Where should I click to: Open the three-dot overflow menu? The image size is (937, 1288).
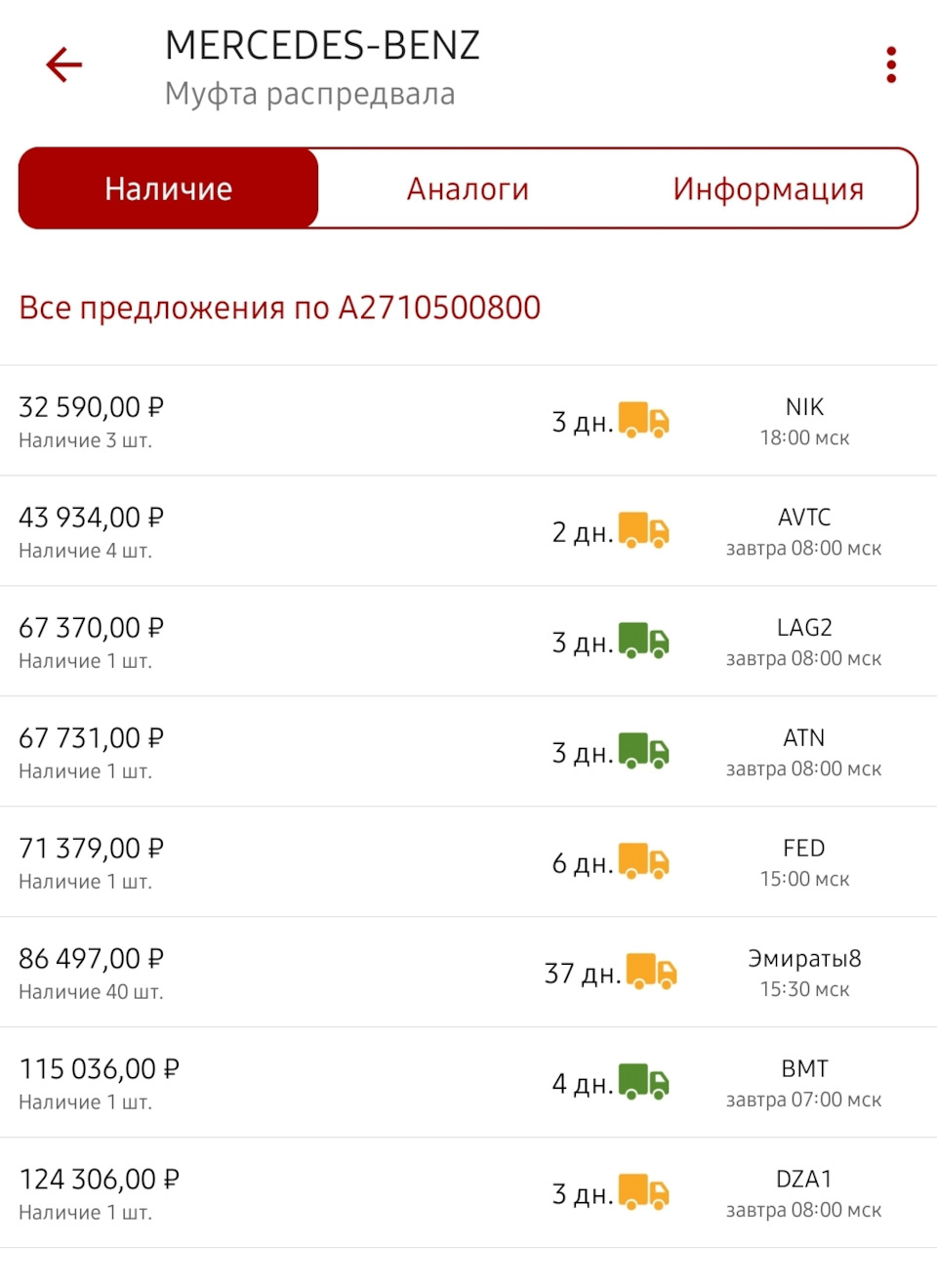890,65
